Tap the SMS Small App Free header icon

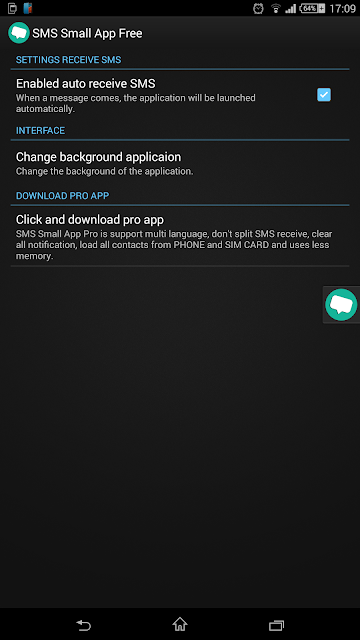point(19,33)
